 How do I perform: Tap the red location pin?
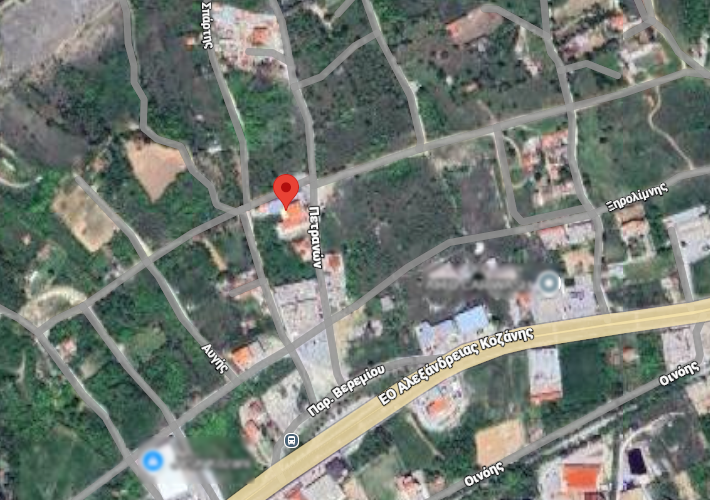[x=287, y=189]
